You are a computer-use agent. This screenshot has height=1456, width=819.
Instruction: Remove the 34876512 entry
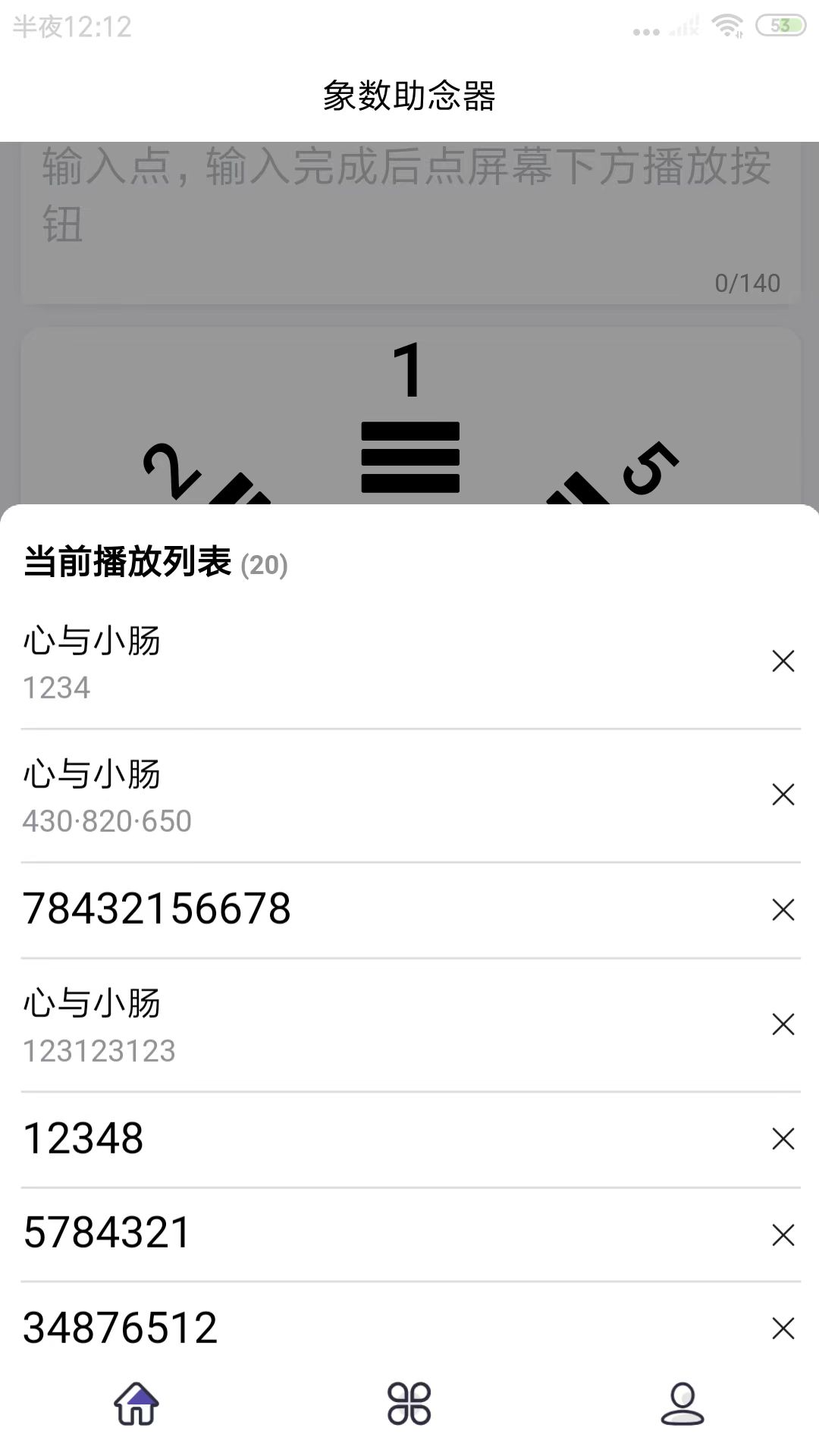point(783,1328)
